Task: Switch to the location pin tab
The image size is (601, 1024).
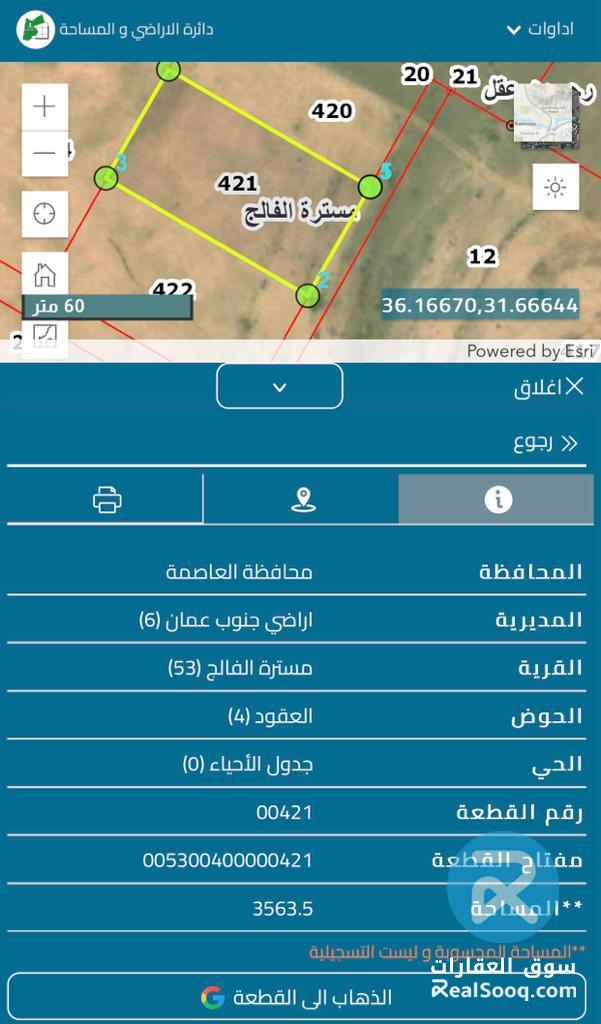Action: pos(302,499)
